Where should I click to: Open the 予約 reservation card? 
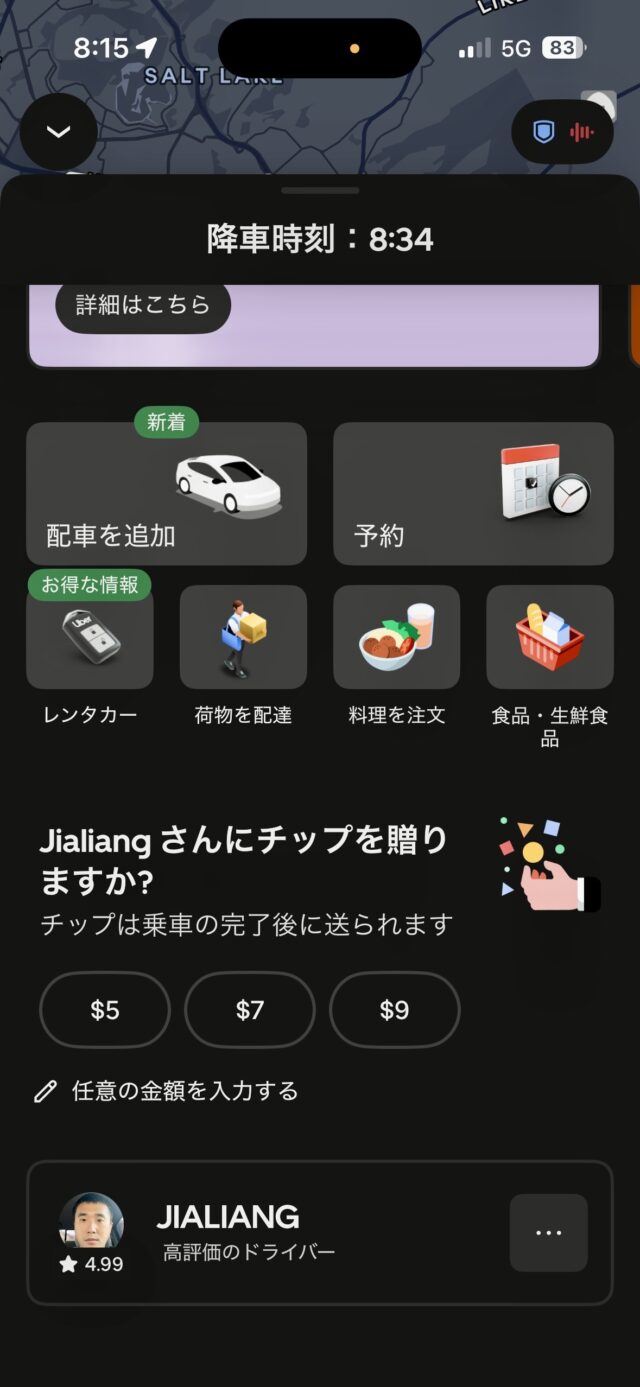(473, 493)
